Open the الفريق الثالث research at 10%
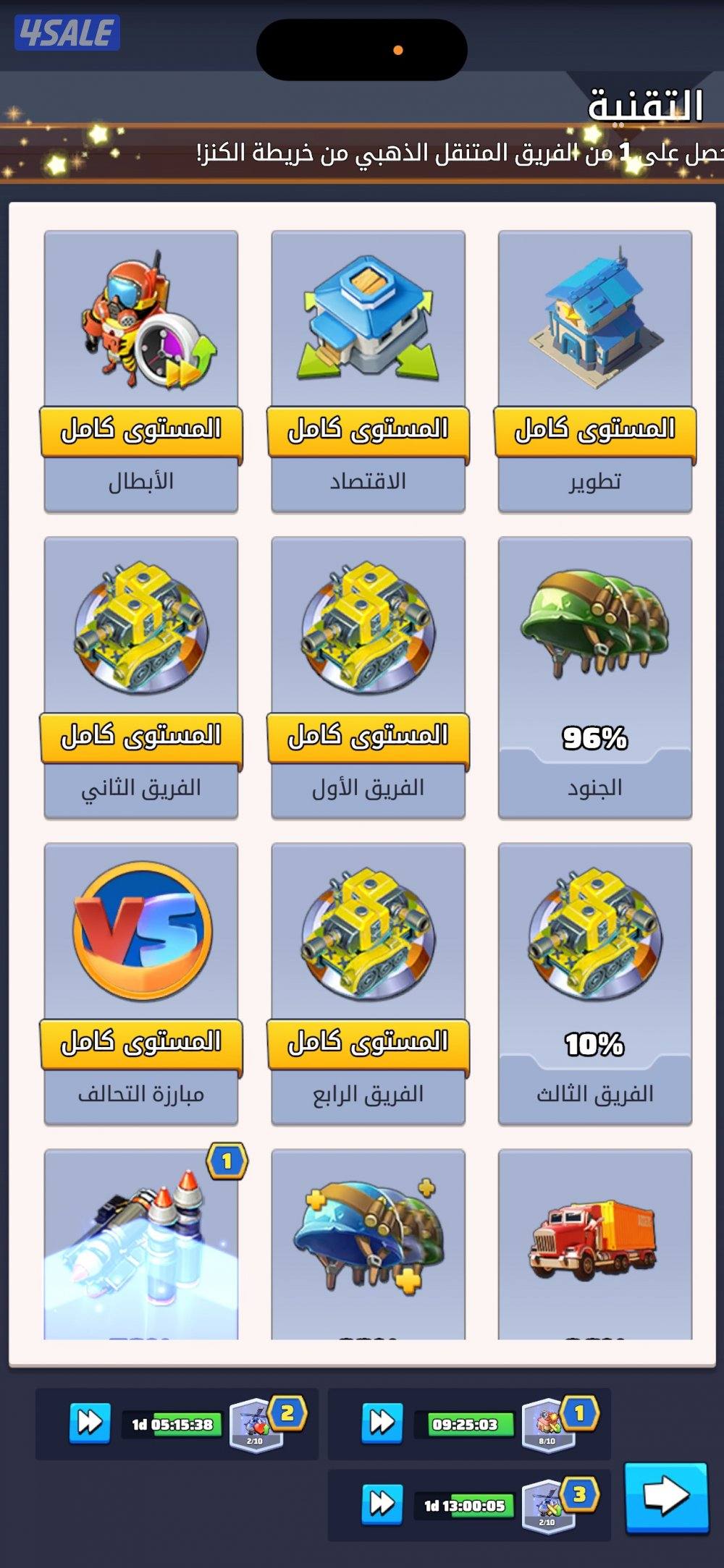 (595, 941)
